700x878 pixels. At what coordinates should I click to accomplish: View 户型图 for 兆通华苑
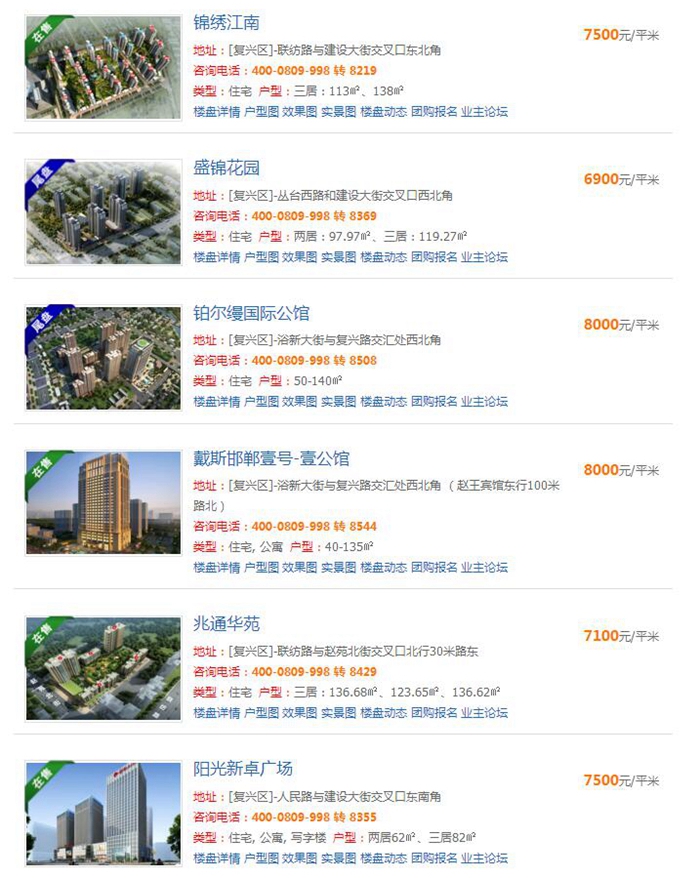[x=260, y=713]
